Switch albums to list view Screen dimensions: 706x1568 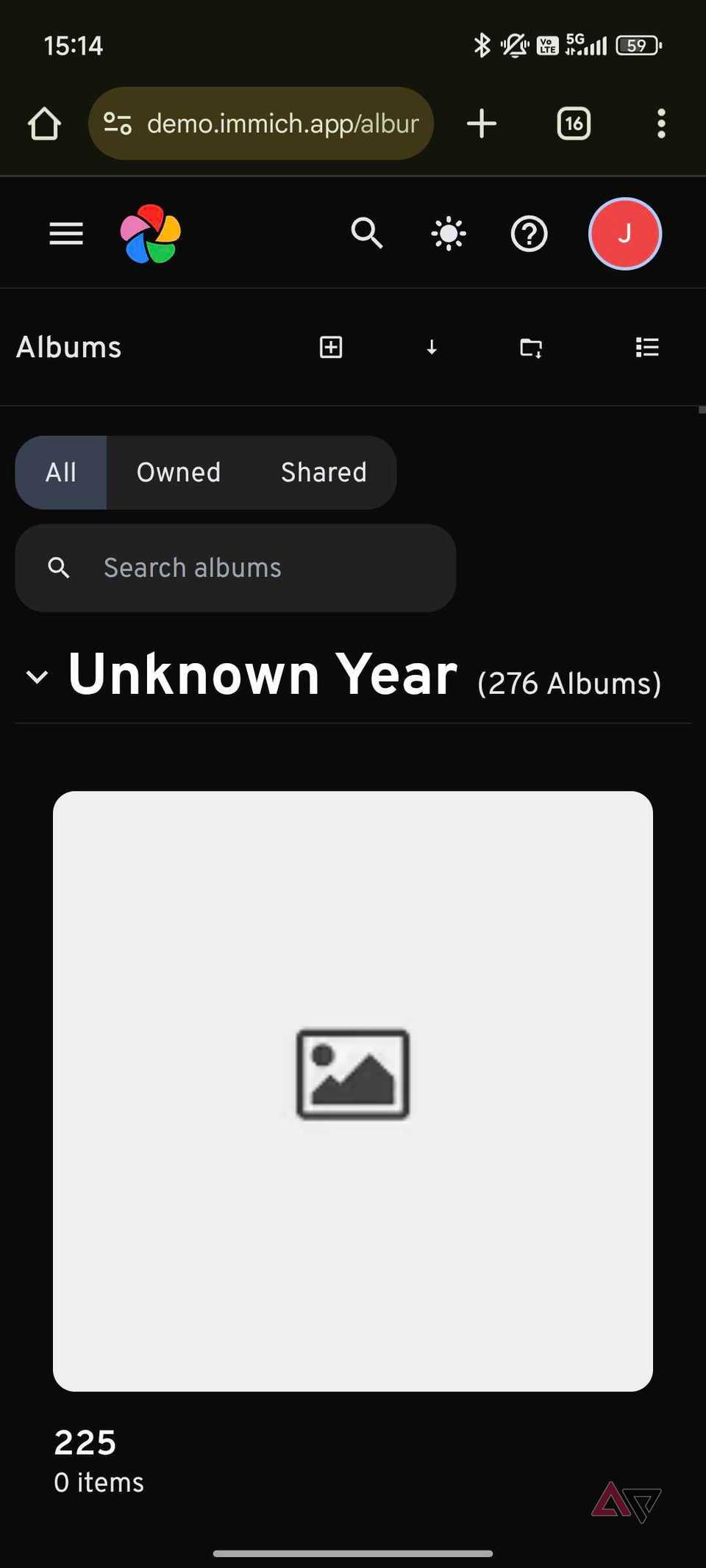click(x=646, y=347)
